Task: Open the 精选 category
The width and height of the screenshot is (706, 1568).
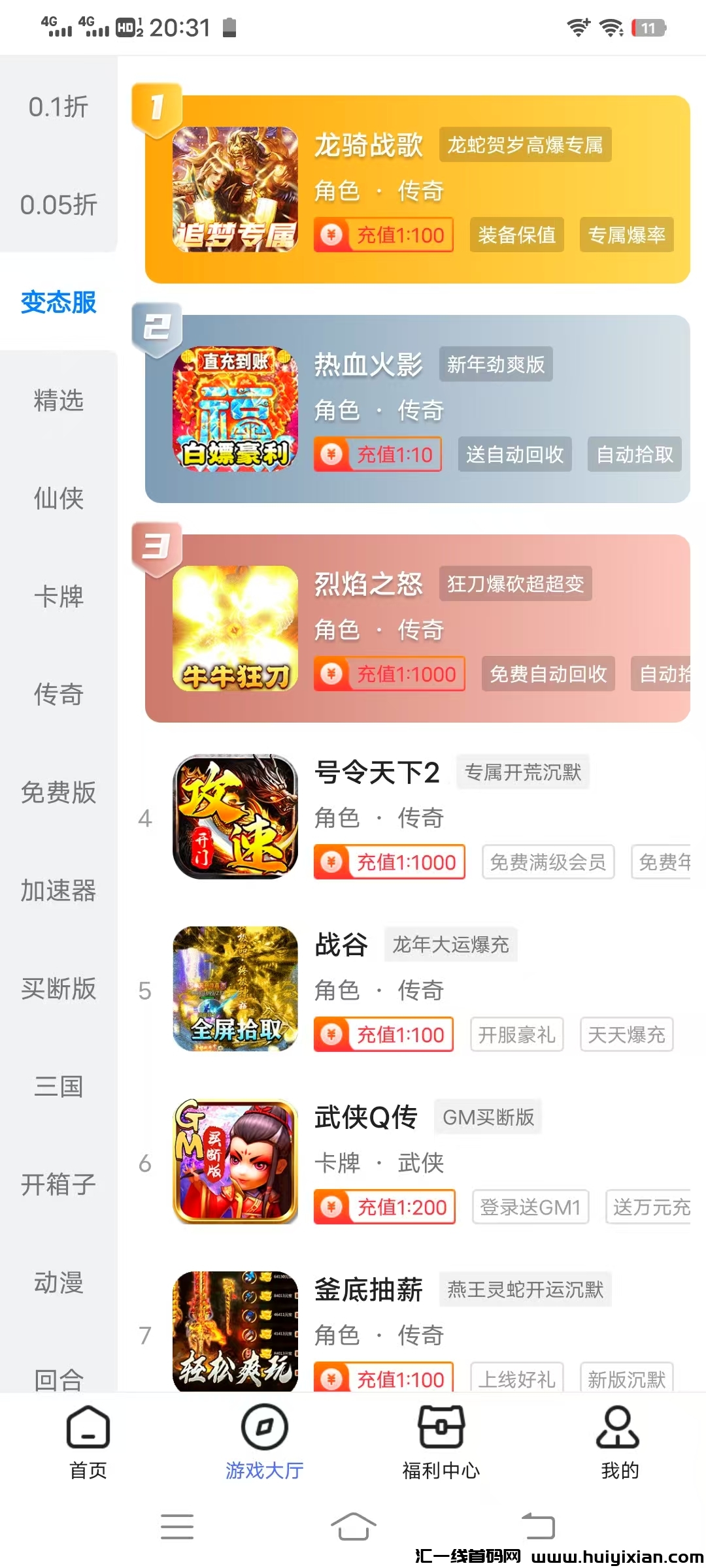Action: 58,401
